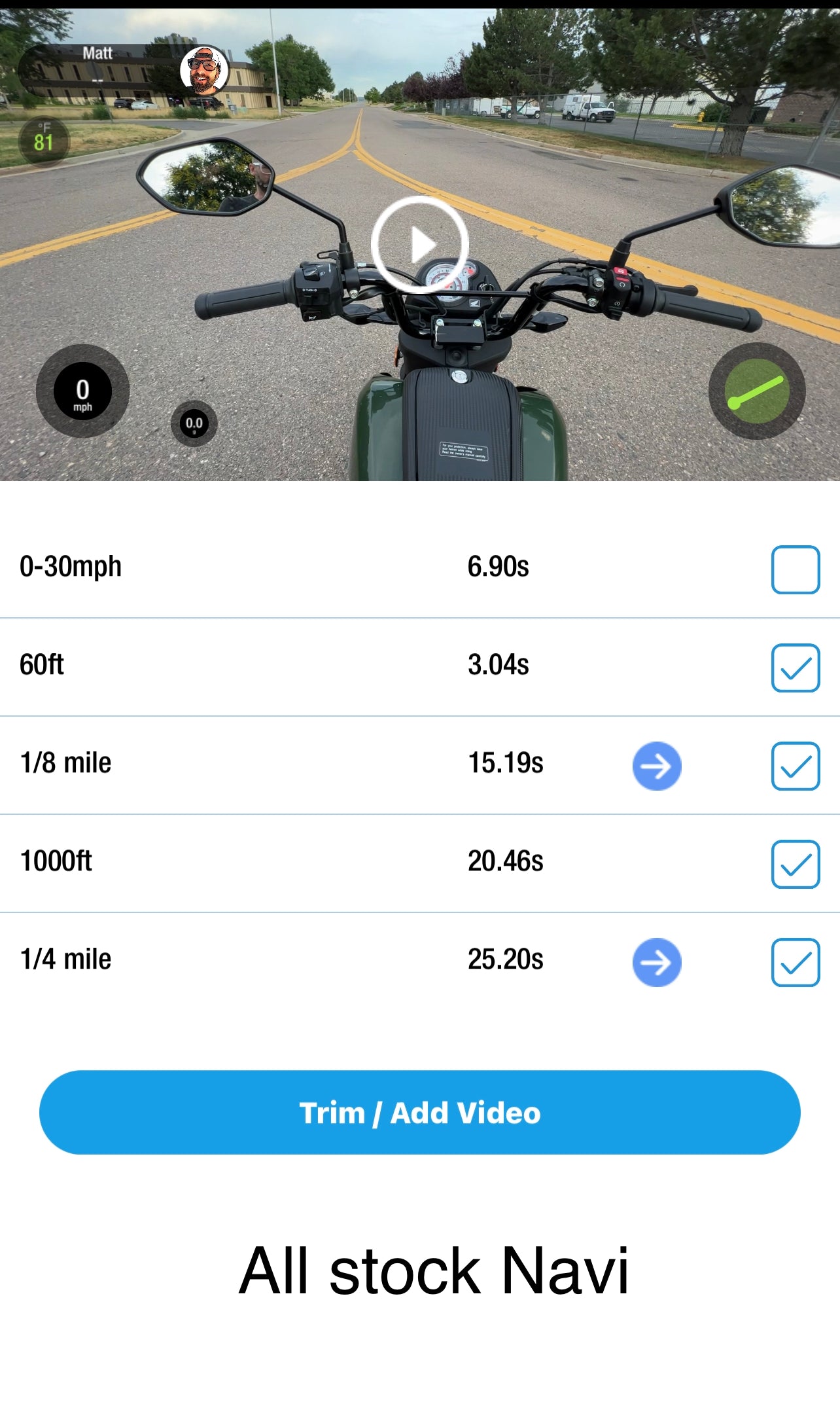Image resolution: width=840 pixels, height=1419 pixels.
Task: Open 1/8 mile details arrow
Action: point(657,766)
